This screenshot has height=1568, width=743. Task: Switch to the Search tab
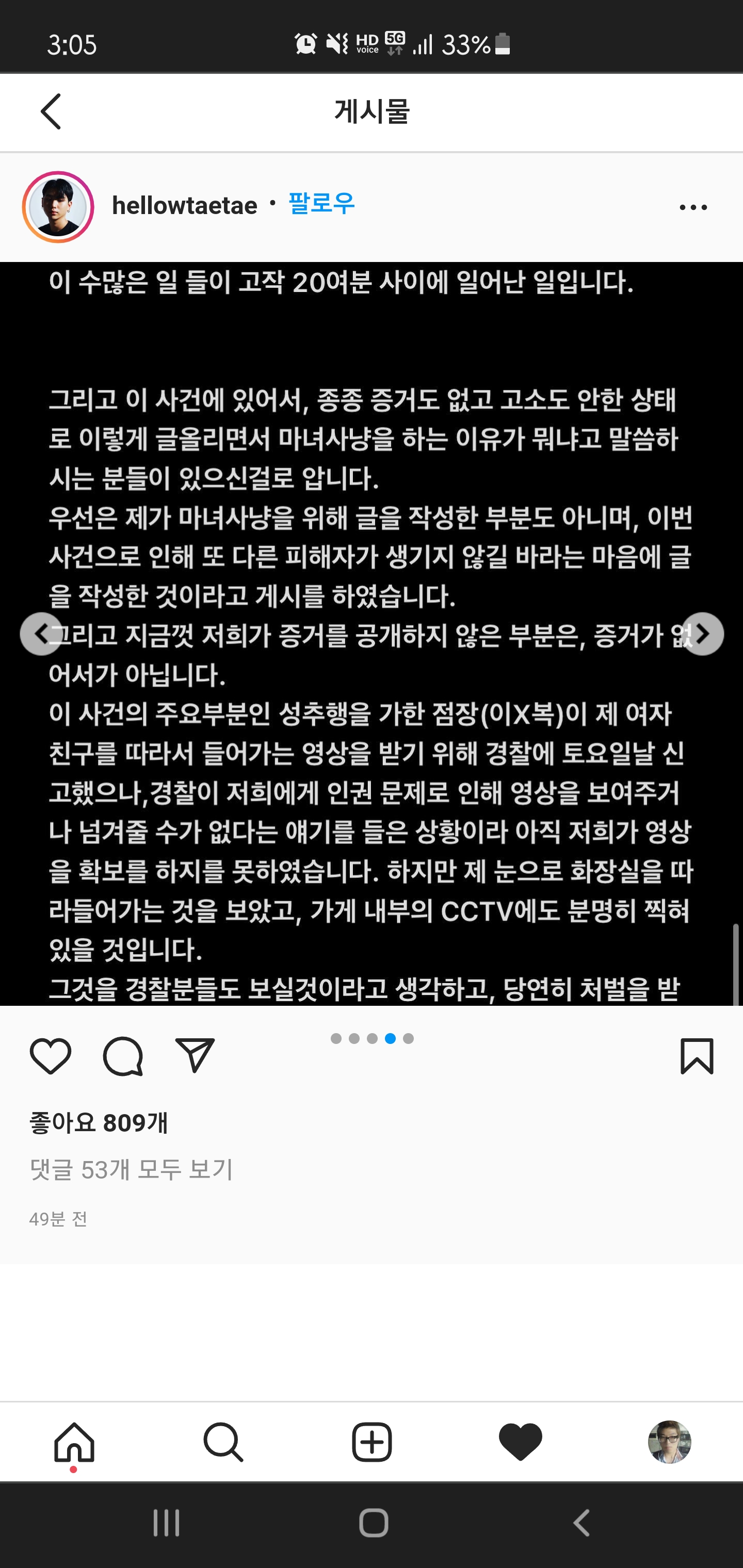tap(223, 1442)
